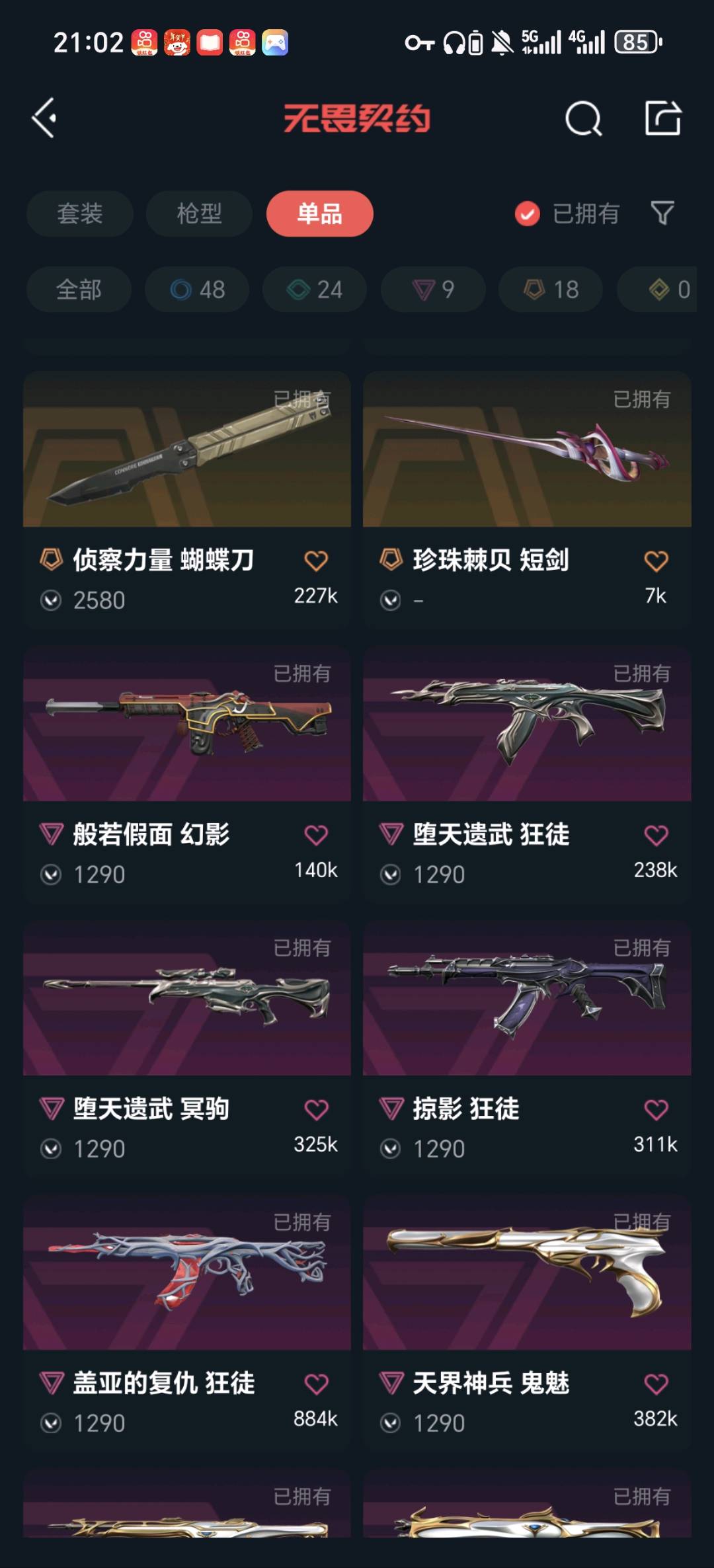
Task: Toggle the 已拥有 checkbox
Action: (528, 214)
